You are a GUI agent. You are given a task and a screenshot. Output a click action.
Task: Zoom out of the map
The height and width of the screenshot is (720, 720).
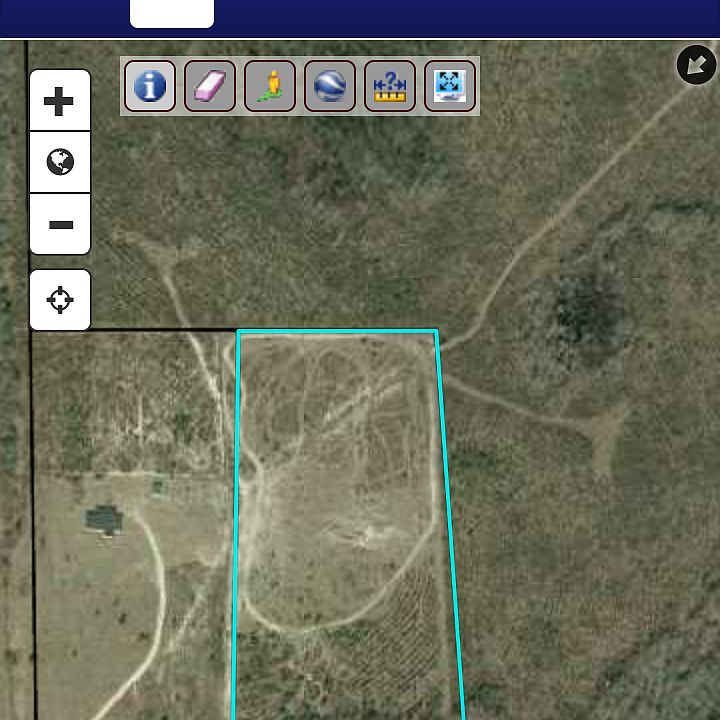60,224
